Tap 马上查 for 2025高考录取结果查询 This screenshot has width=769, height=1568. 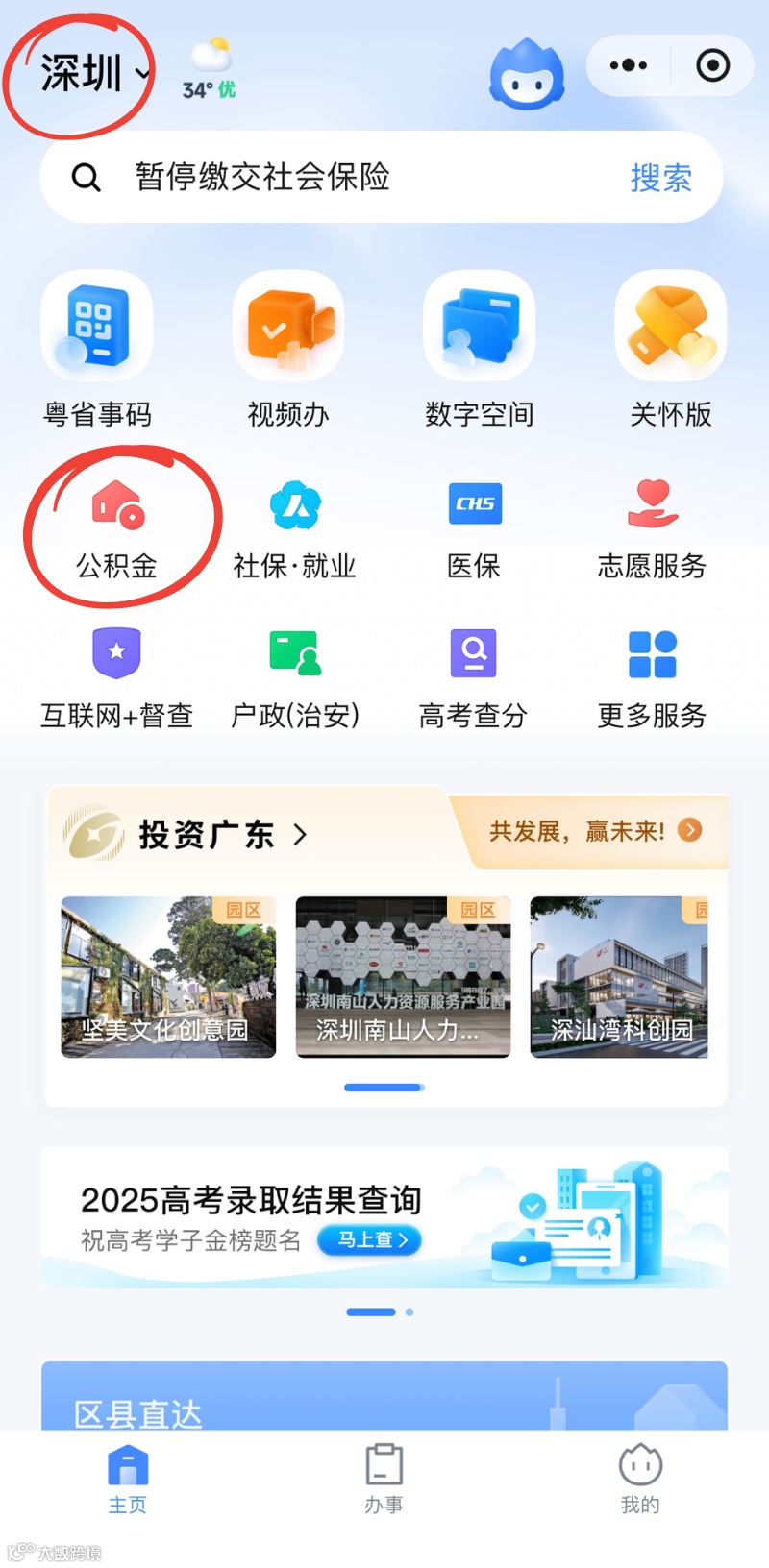tap(370, 1239)
